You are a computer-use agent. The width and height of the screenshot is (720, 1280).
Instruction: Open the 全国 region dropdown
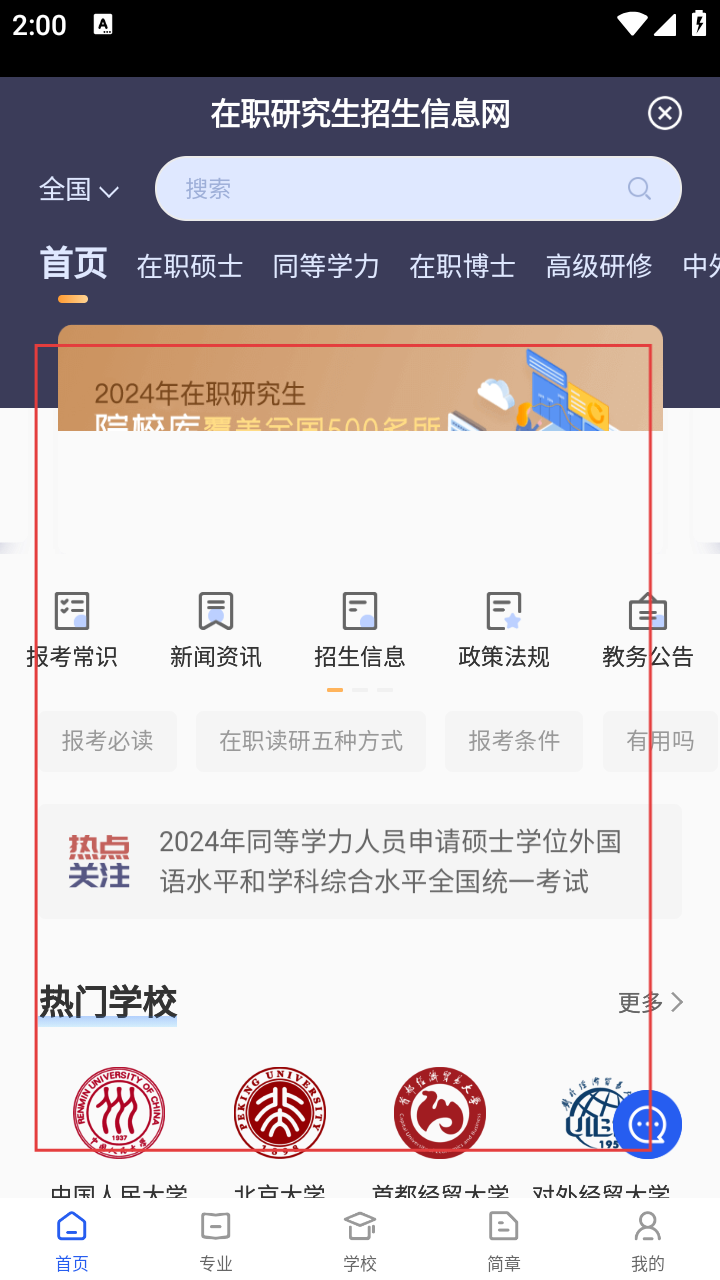coord(79,189)
